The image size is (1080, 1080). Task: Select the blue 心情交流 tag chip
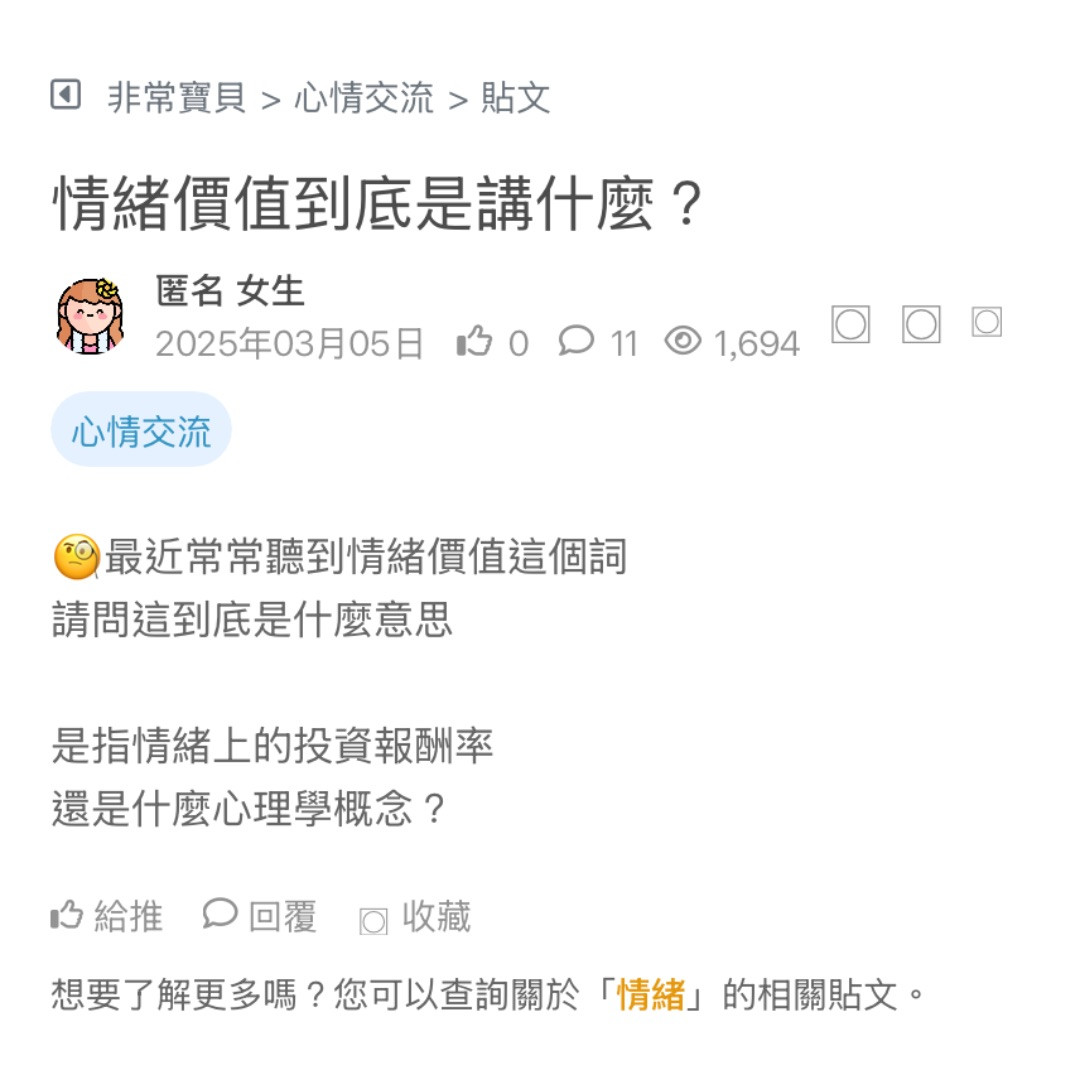(141, 432)
